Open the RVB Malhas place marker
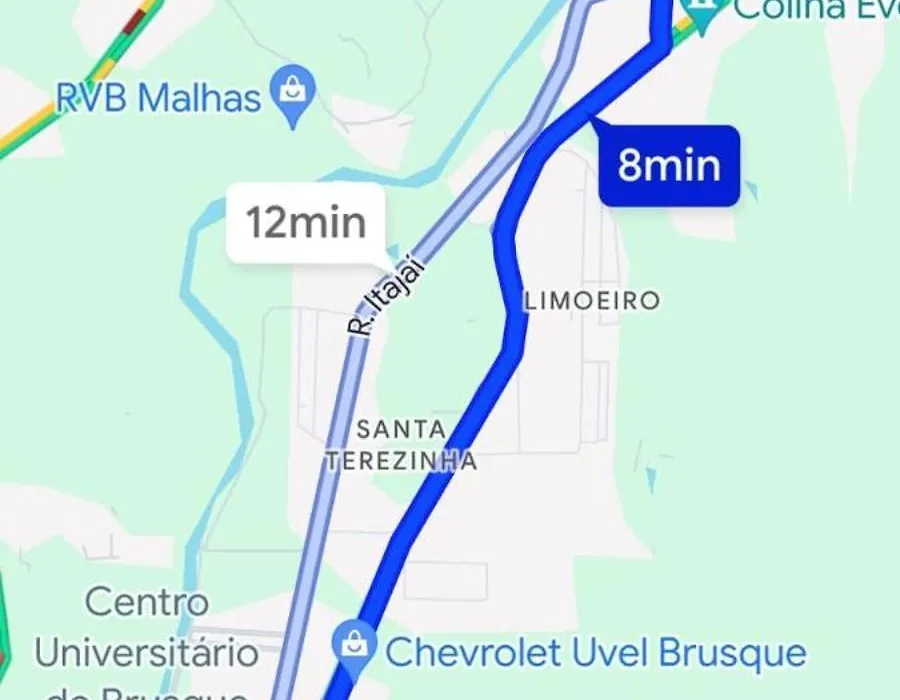900x700 pixels. [294, 96]
